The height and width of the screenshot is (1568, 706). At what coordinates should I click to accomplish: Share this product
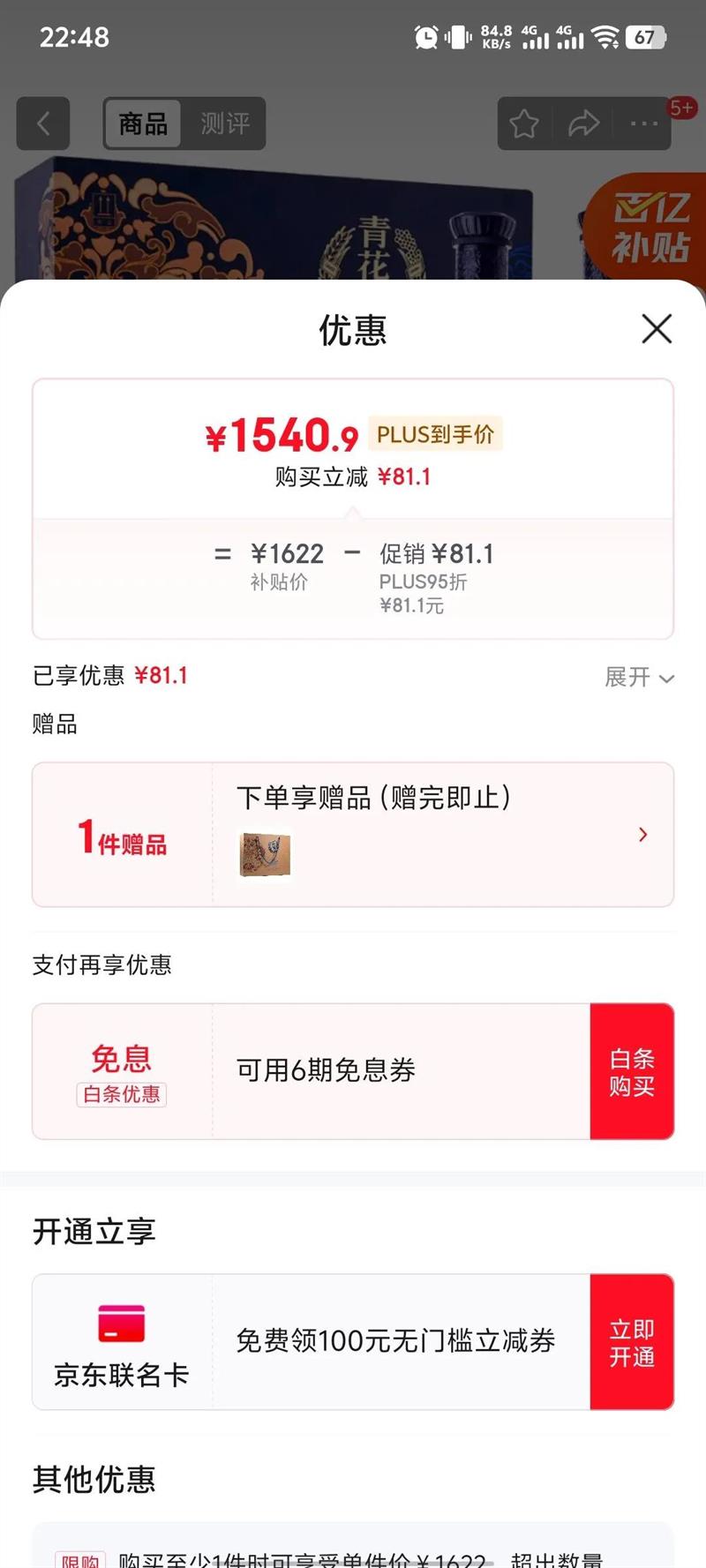[x=583, y=124]
